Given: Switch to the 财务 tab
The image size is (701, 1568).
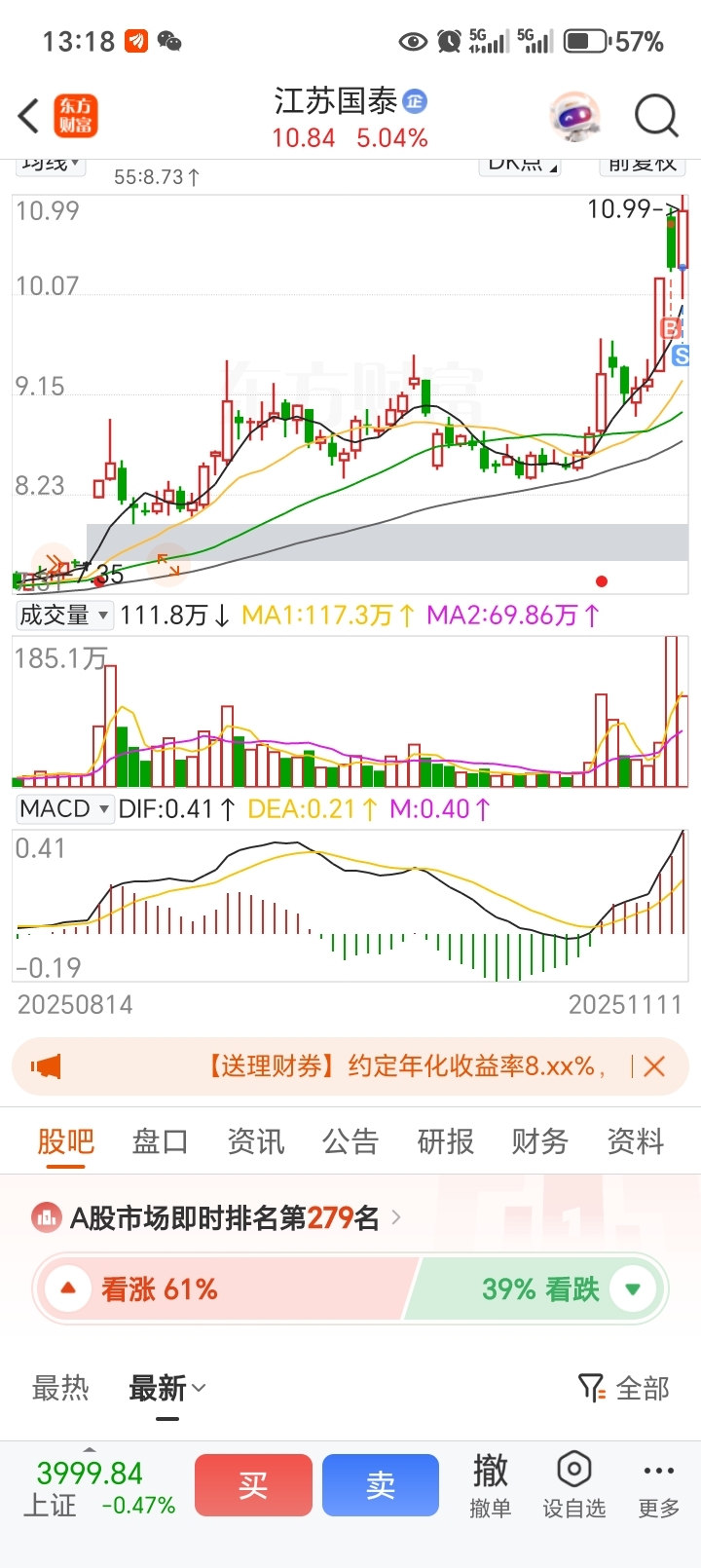Looking at the screenshot, I should tap(540, 1141).
